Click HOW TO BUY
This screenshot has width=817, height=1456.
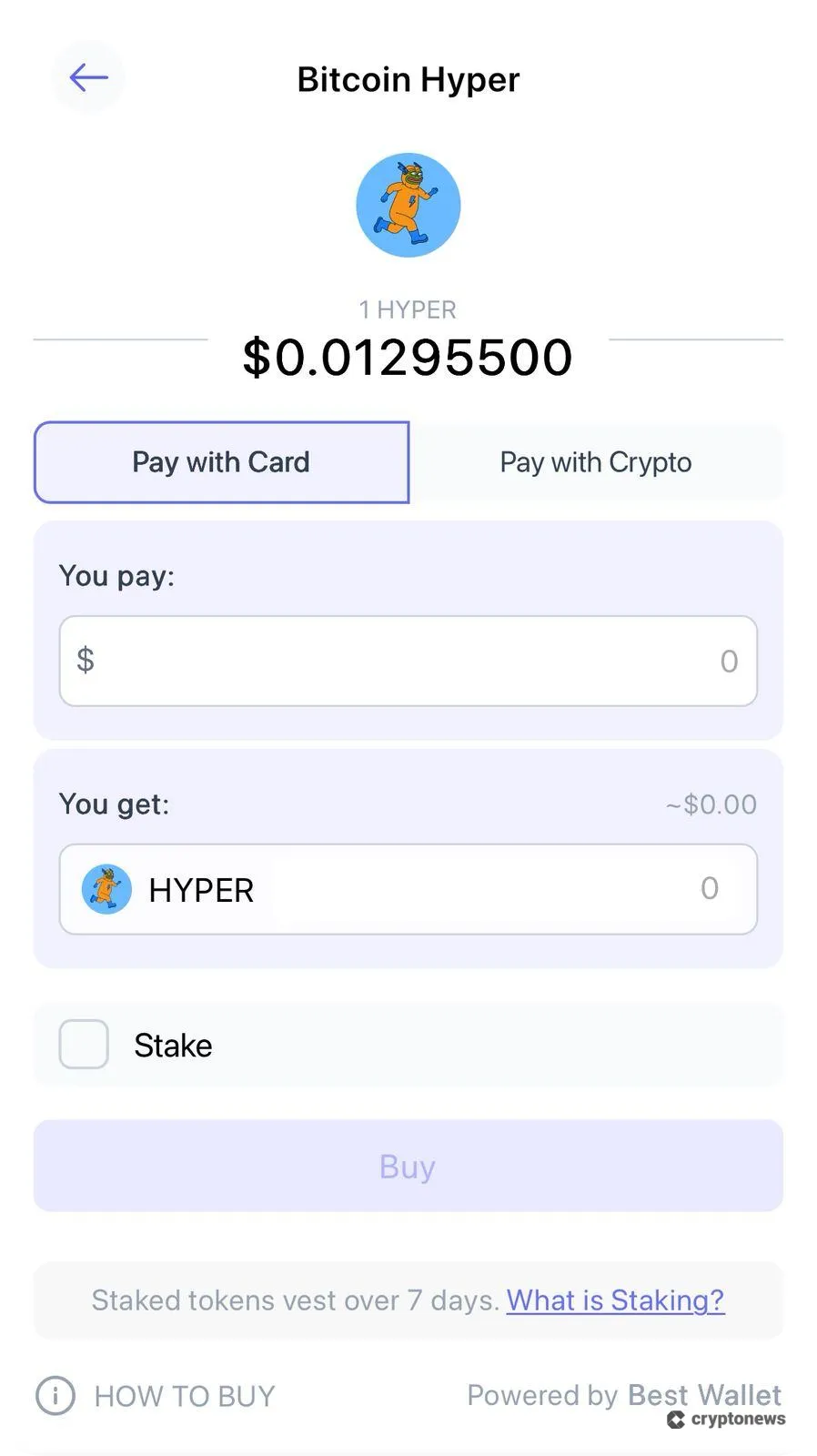(x=185, y=1395)
